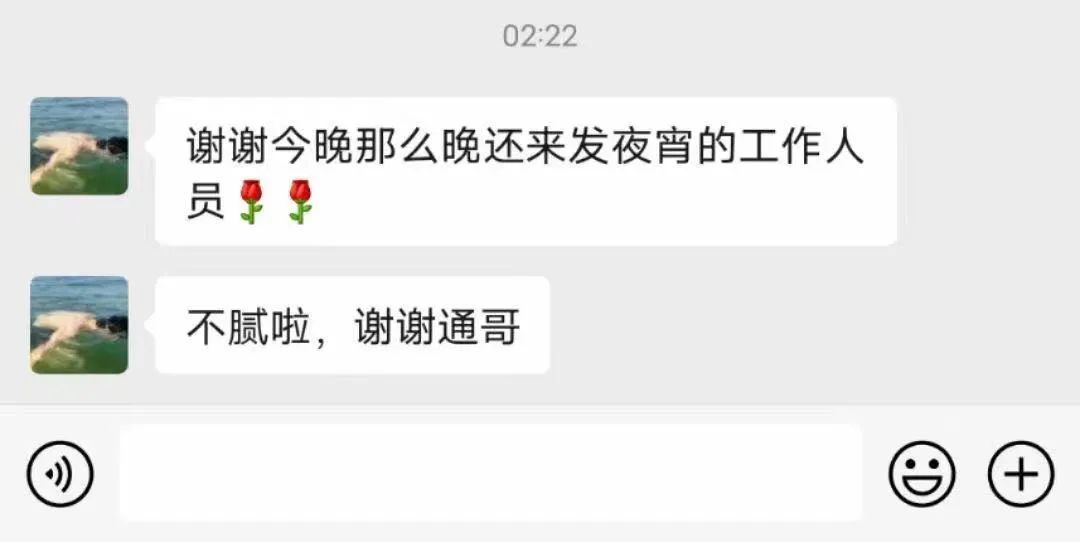
Task: Switch to voice message input
Action: pos(60,474)
